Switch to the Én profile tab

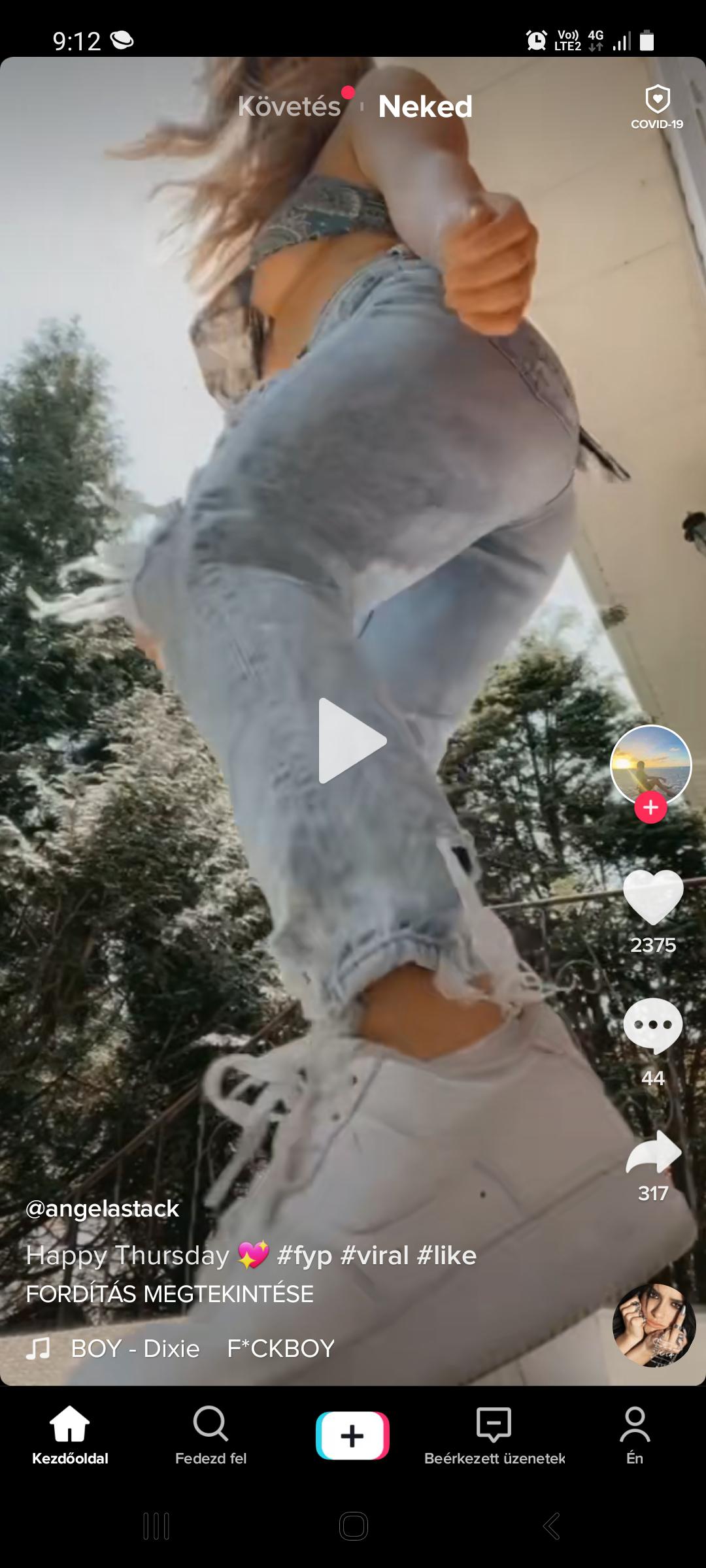coord(635,1435)
